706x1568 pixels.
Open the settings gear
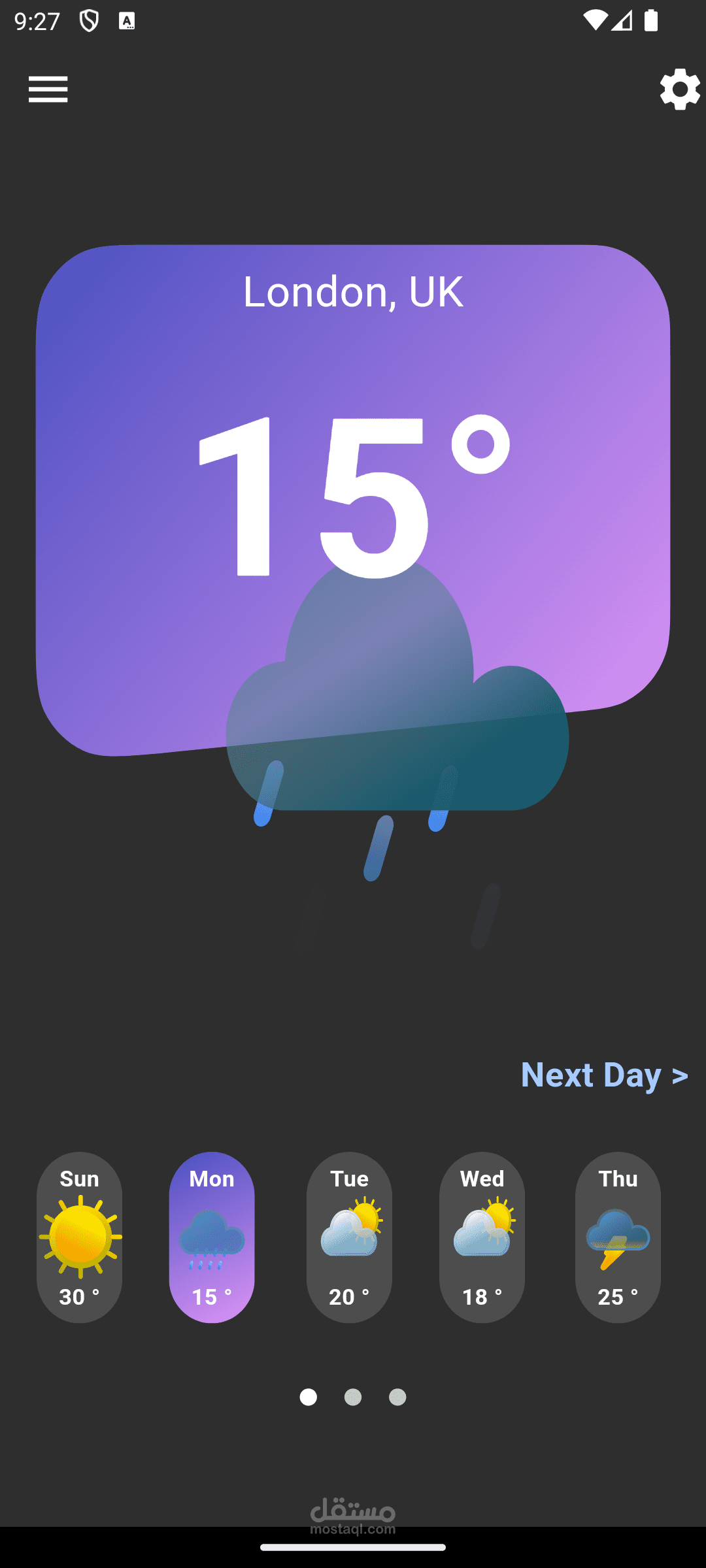(680, 89)
